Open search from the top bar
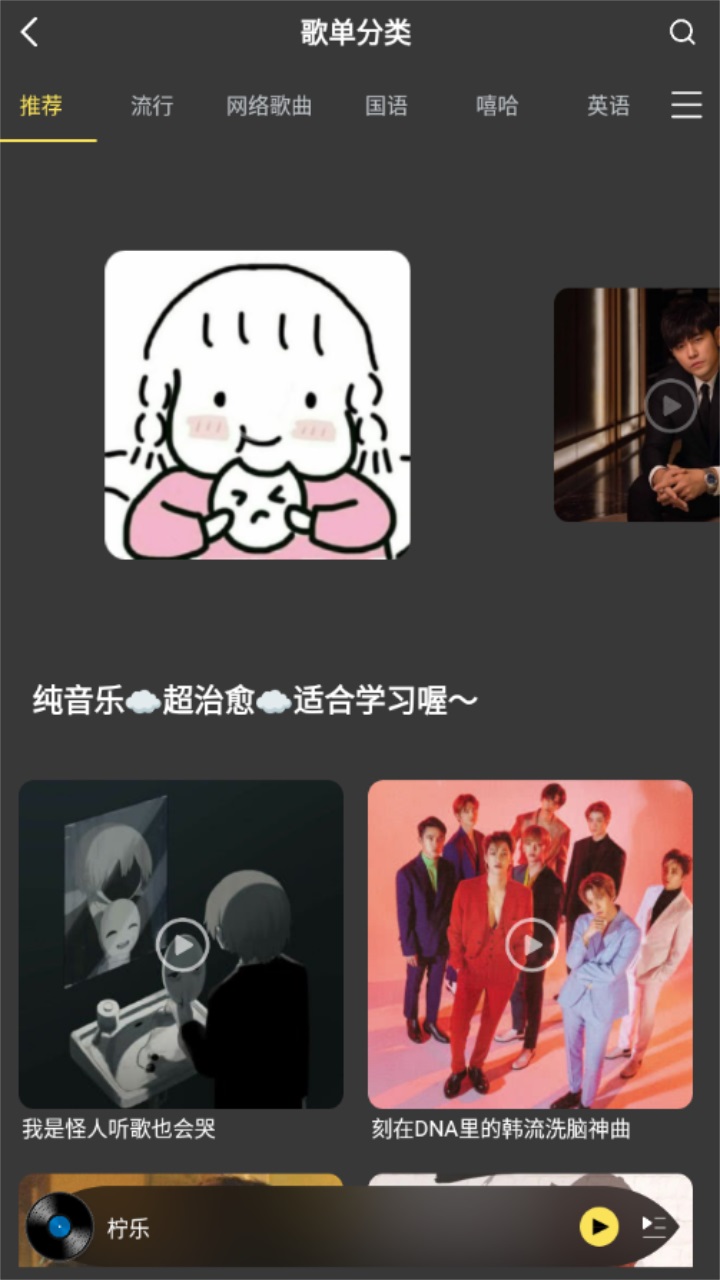720x1280 pixels. (x=682, y=32)
